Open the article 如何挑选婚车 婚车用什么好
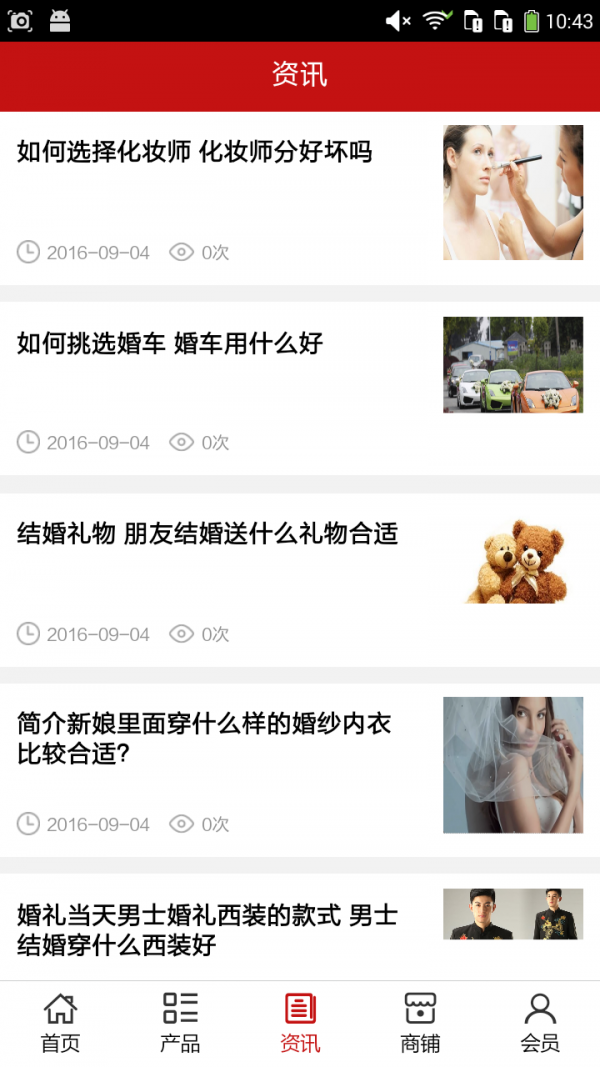The width and height of the screenshot is (600, 1067). coord(170,344)
